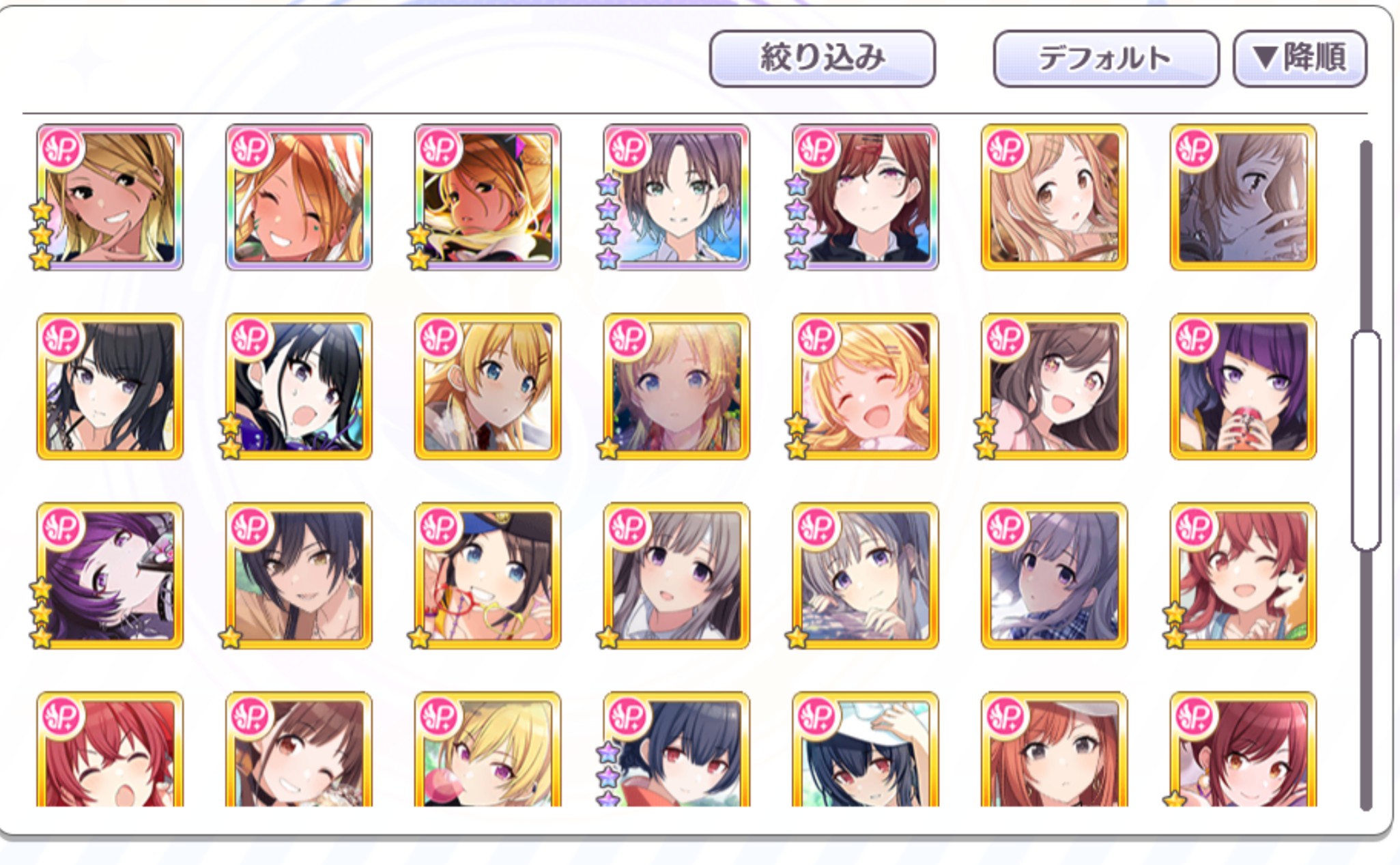The image size is (1400, 865).
Task: Open the winking red-haired girl with hamster card
Action: (x=1243, y=576)
